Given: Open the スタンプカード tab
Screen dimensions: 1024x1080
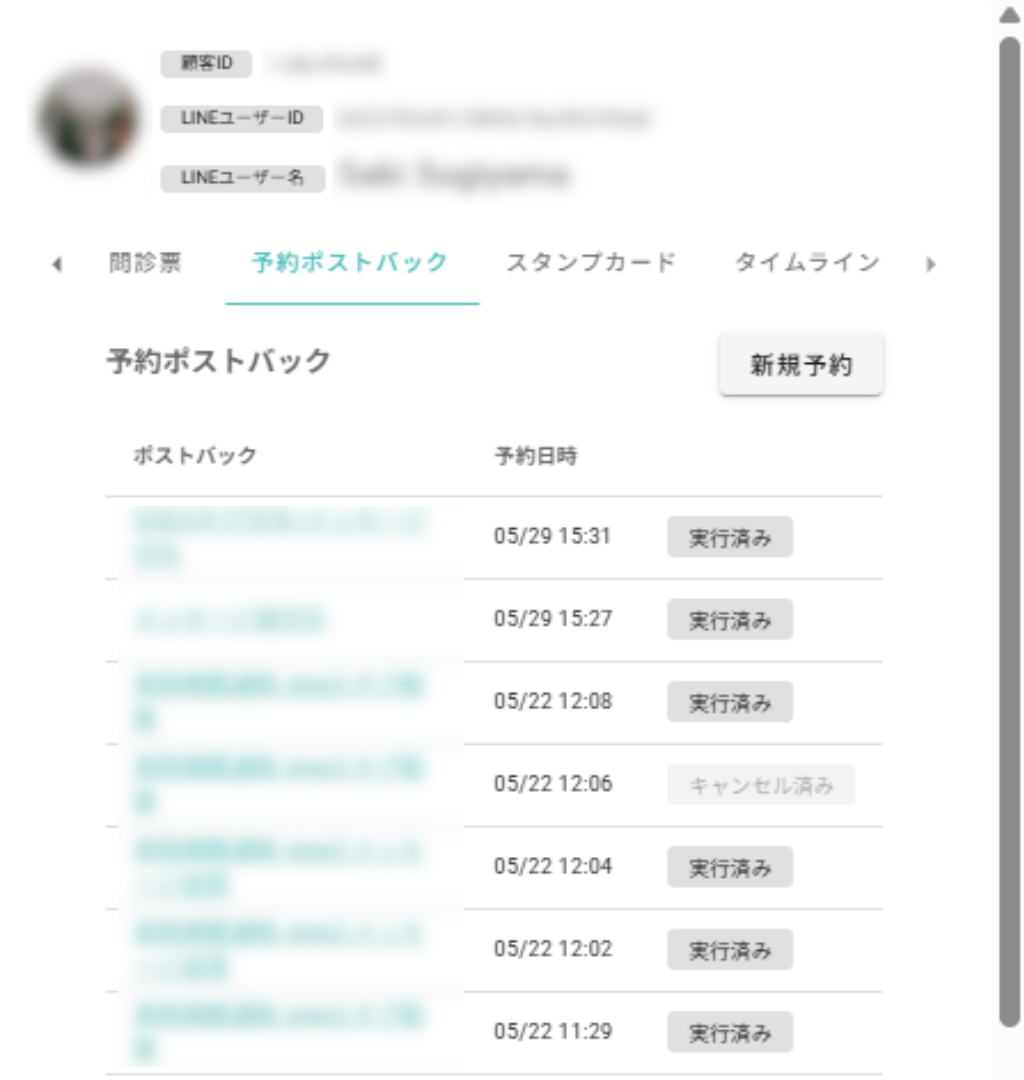Looking at the screenshot, I should coord(590,264).
